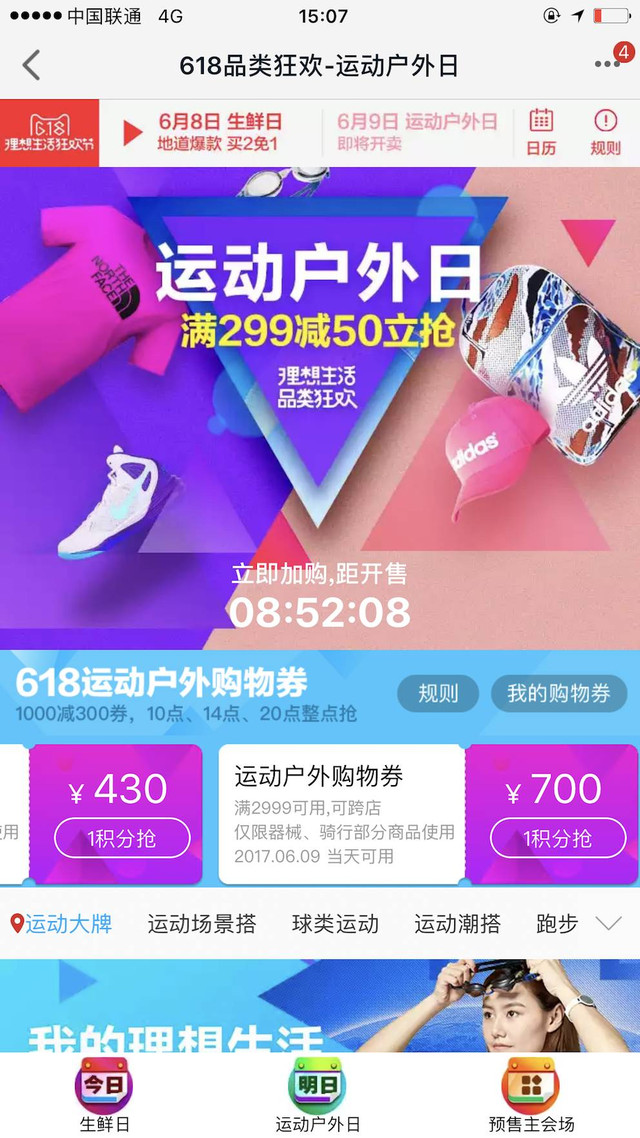Viewport: 640px width, 1138px height.
Task: Open 我的购物券
Action: (x=558, y=693)
